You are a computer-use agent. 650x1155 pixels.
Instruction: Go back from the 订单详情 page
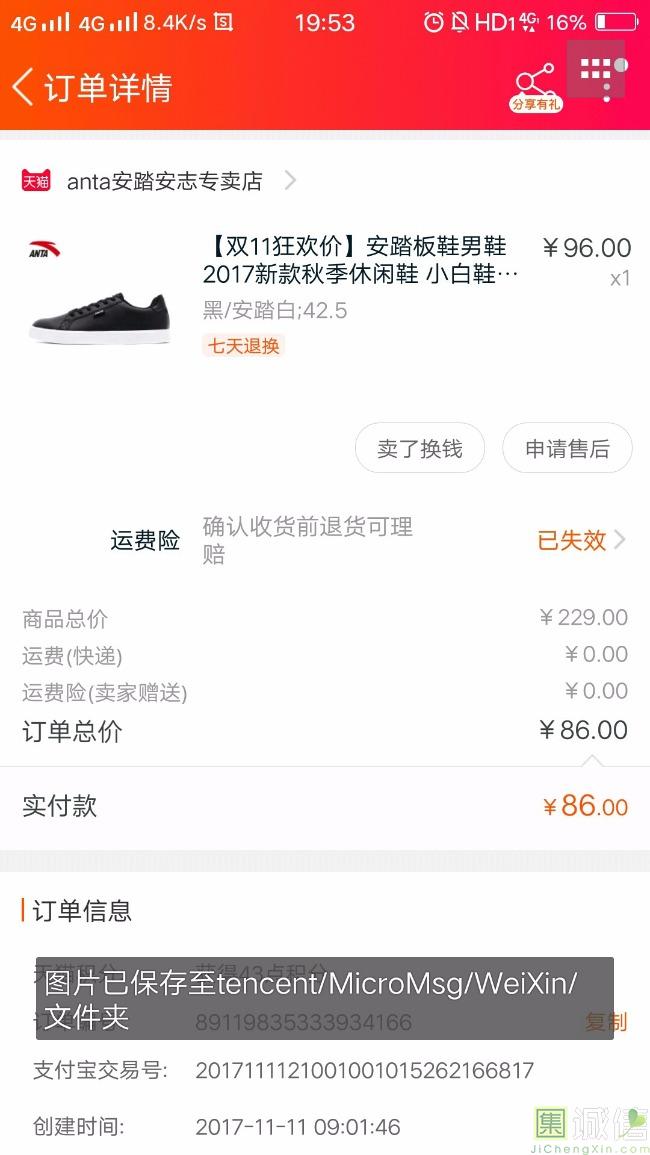[24, 87]
